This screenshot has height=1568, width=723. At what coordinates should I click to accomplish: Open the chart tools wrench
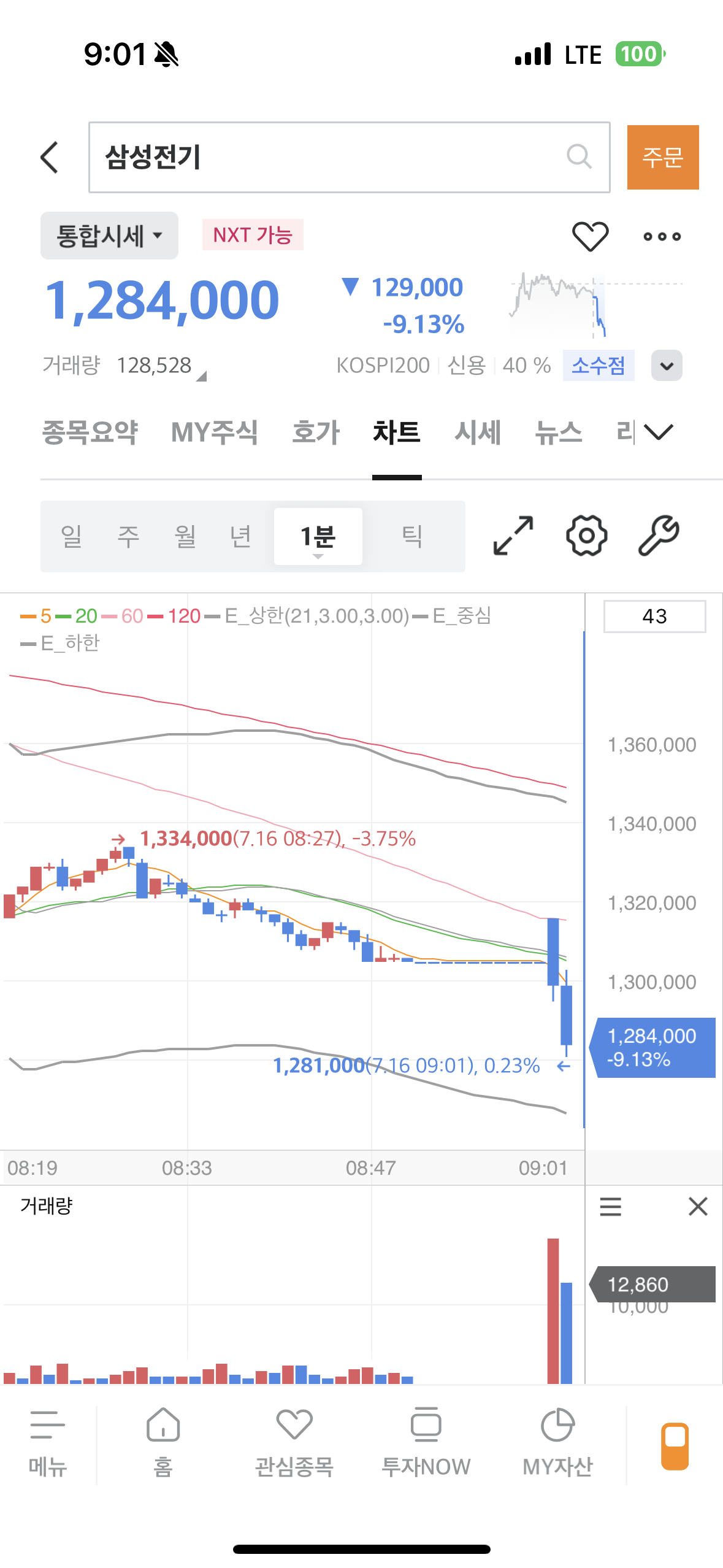click(659, 536)
